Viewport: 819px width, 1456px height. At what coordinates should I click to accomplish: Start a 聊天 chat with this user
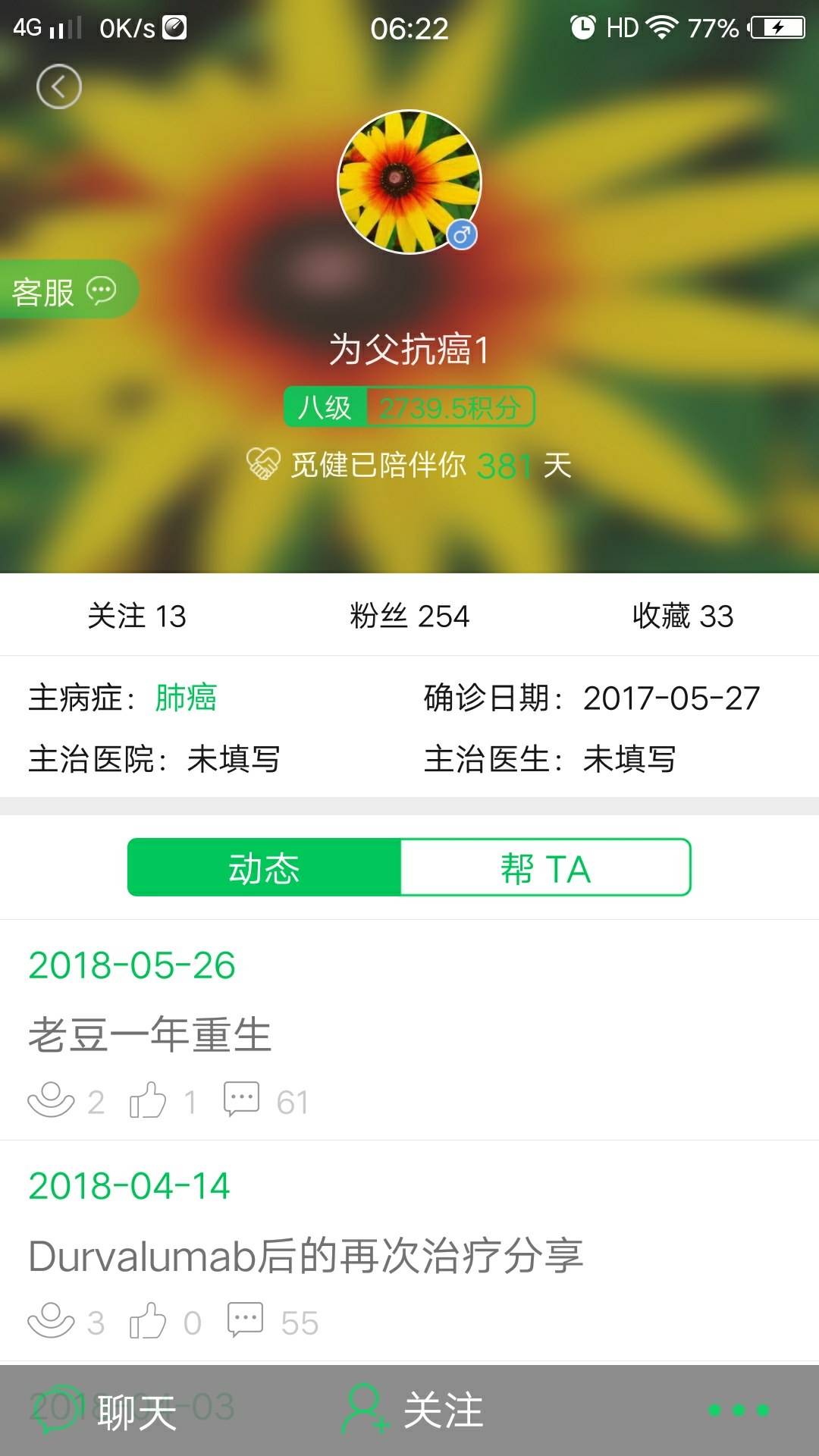click(106, 1410)
